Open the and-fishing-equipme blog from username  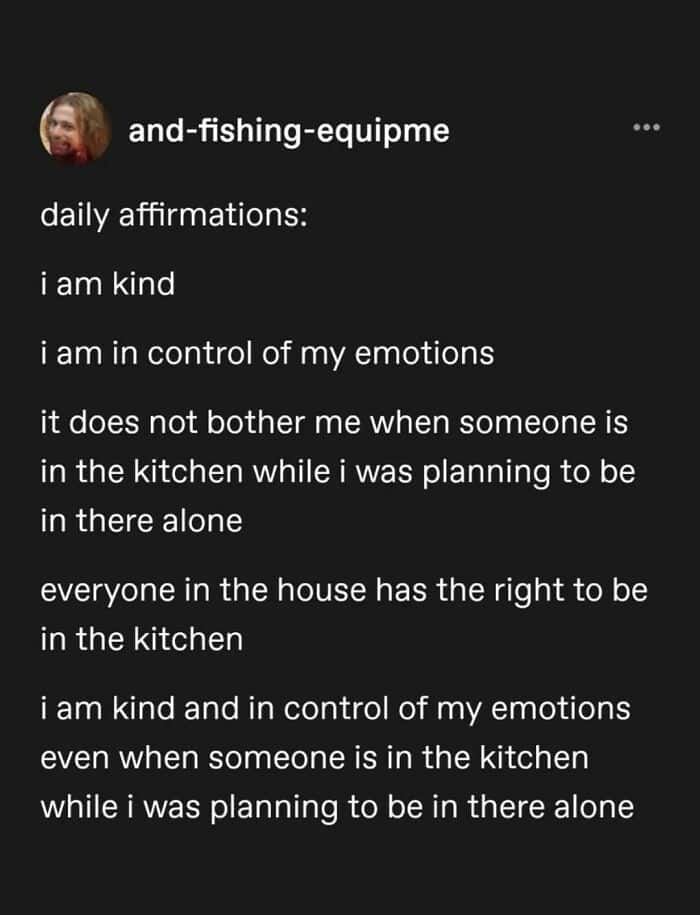(289, 130)
